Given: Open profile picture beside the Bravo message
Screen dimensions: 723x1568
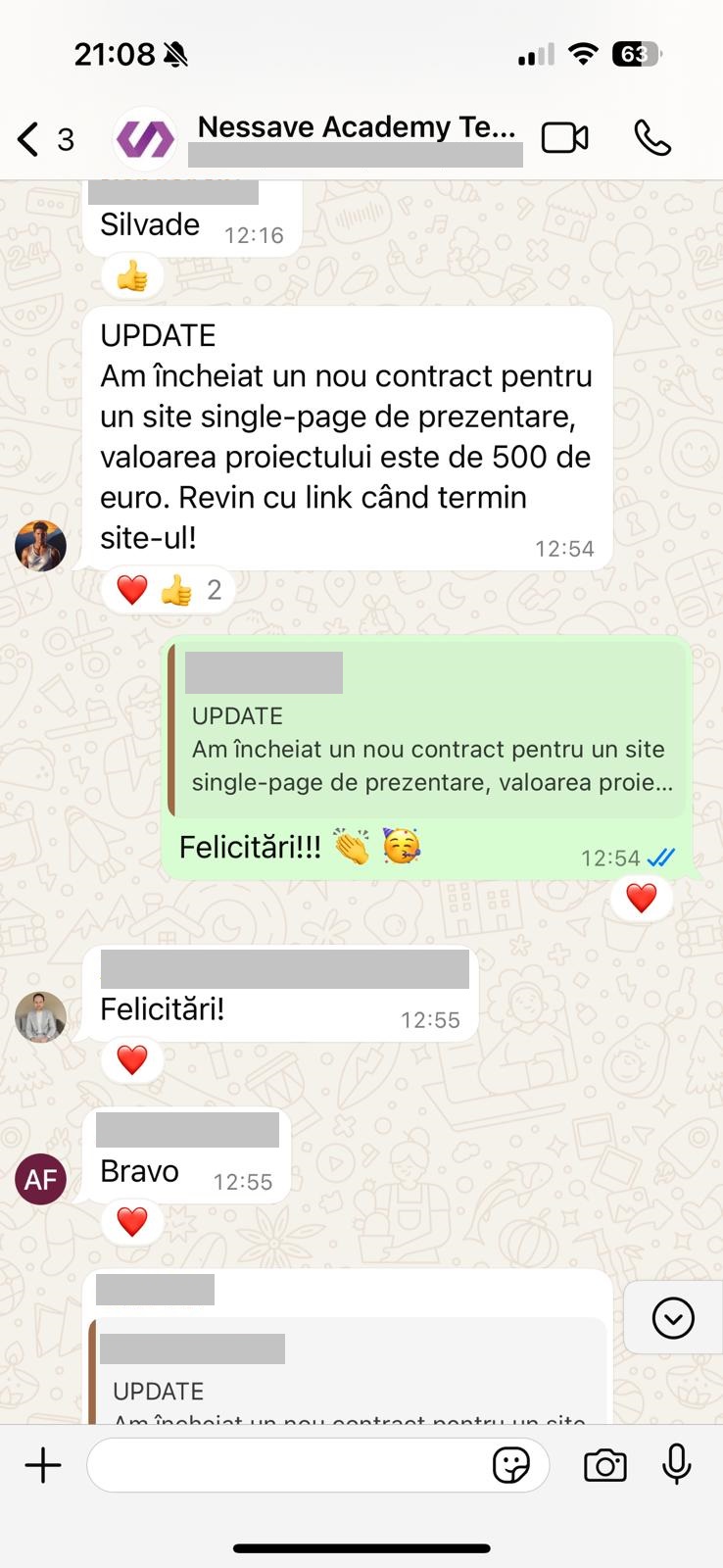Looking at the screenshot, I should coord(41,1178).
